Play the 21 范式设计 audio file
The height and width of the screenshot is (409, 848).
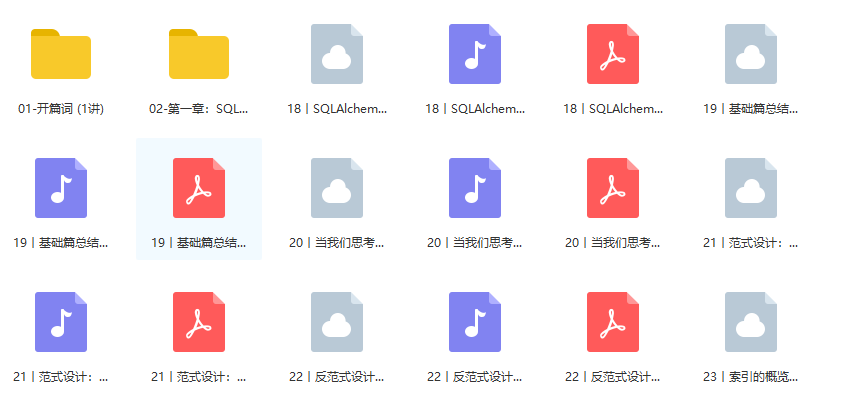click(61, 322)
